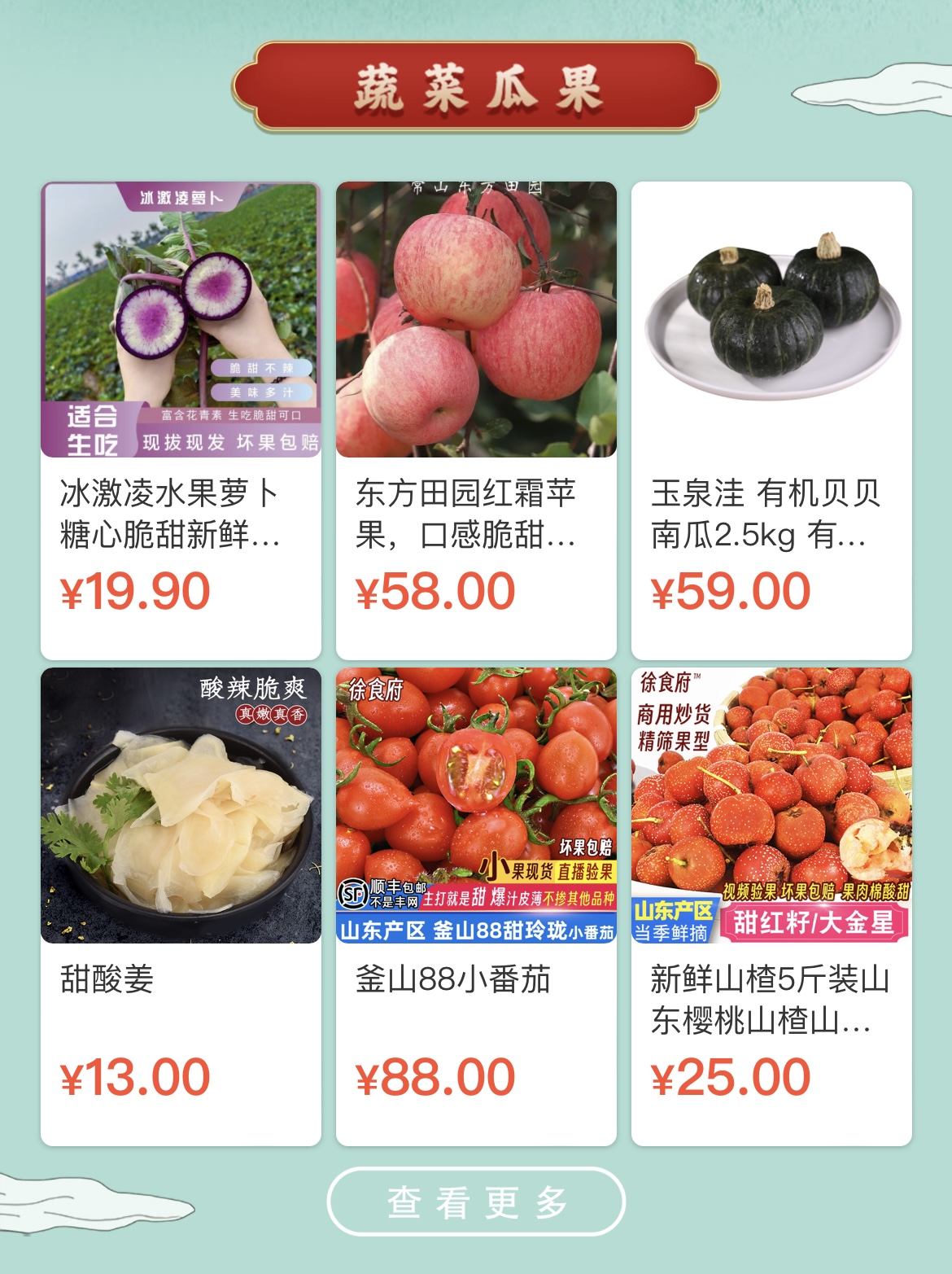Open the 甜酸姜 product card
Screen dimensions: 952x1274
tap(181, 905)
